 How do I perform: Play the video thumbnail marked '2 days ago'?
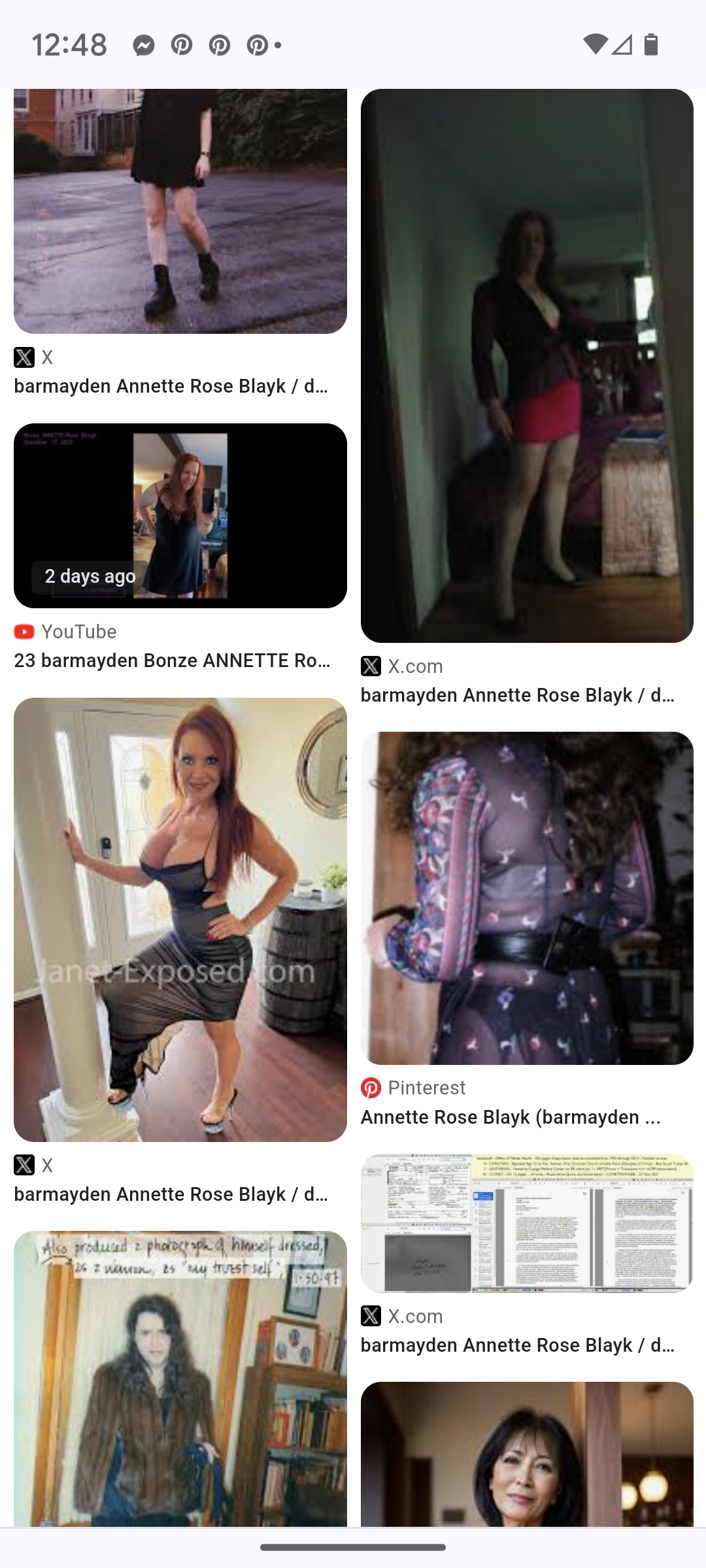(180, 515)
